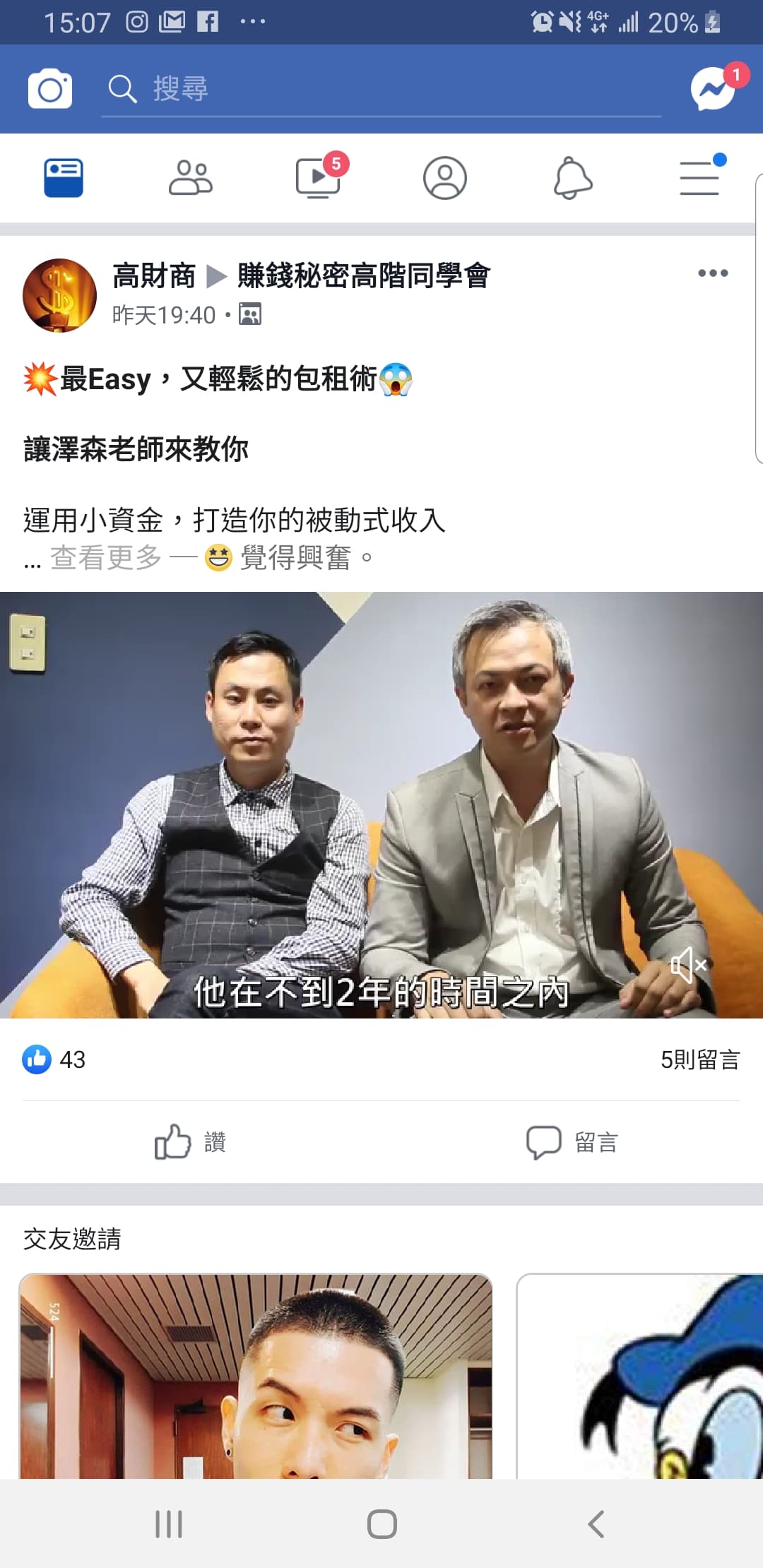The width and height of the screenshot is (763, 1568).
Task: Like the post with 讚 button
Action: coord(191,1141)
